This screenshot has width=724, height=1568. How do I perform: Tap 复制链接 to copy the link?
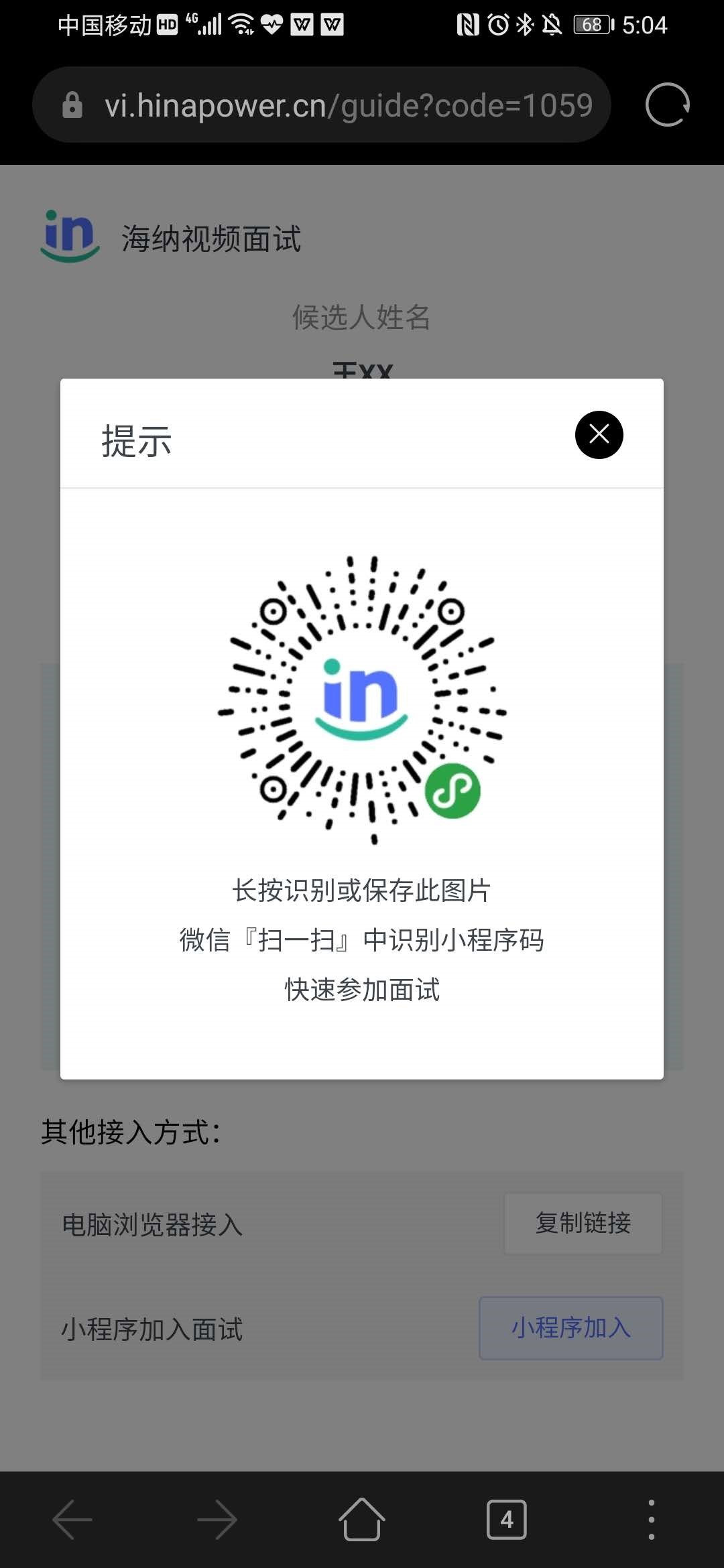583,1224
